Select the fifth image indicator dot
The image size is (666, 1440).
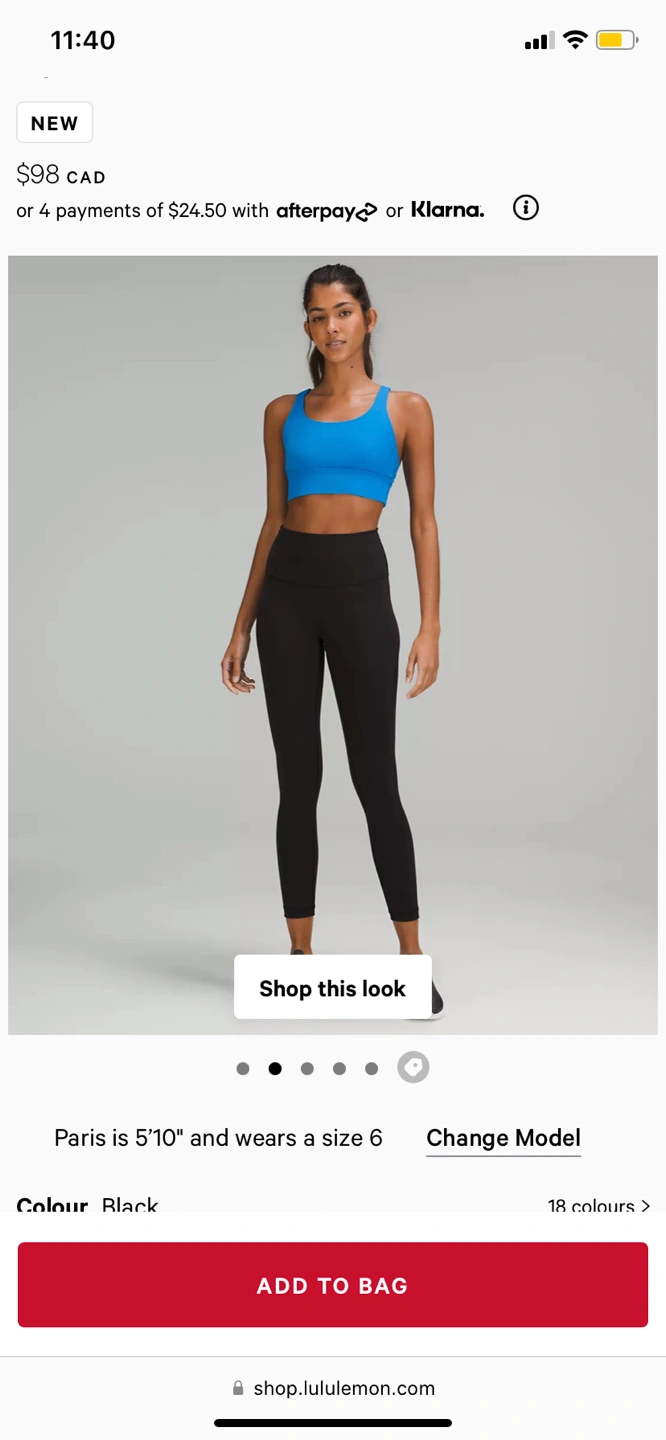[371, 1069]
